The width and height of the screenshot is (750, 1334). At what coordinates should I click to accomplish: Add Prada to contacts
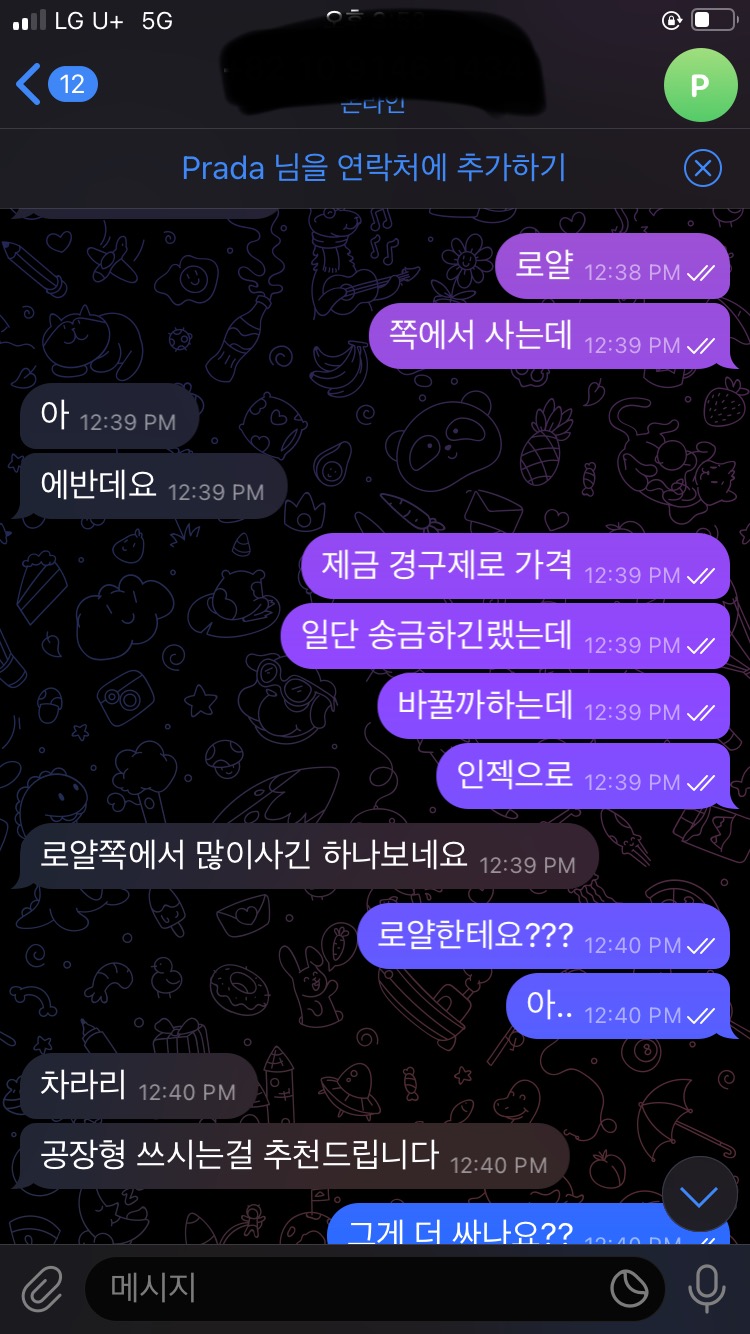pos(374,168)
